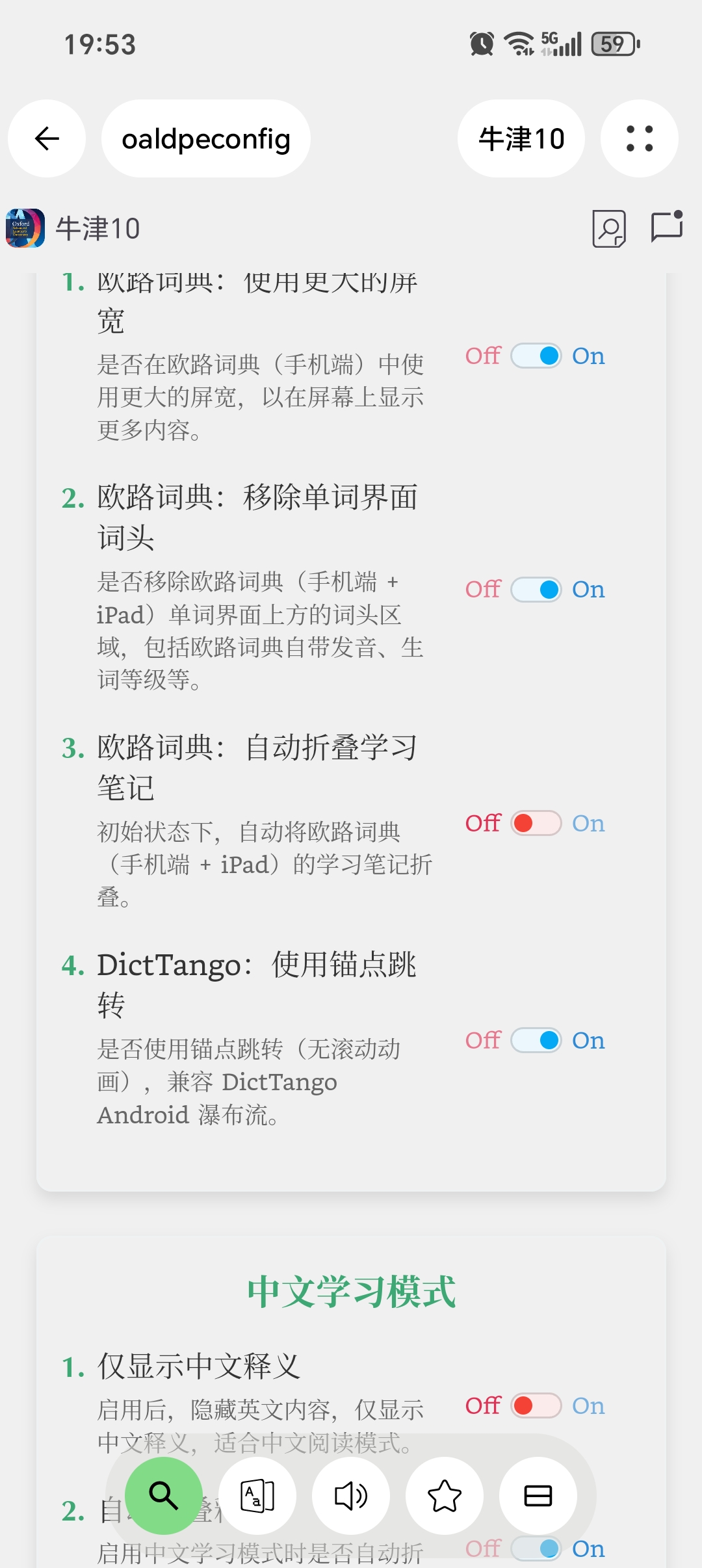This screenshot has width=702, height=1568.
Task: Play pronunciation with the speaker button
Action: [351, 1496]
